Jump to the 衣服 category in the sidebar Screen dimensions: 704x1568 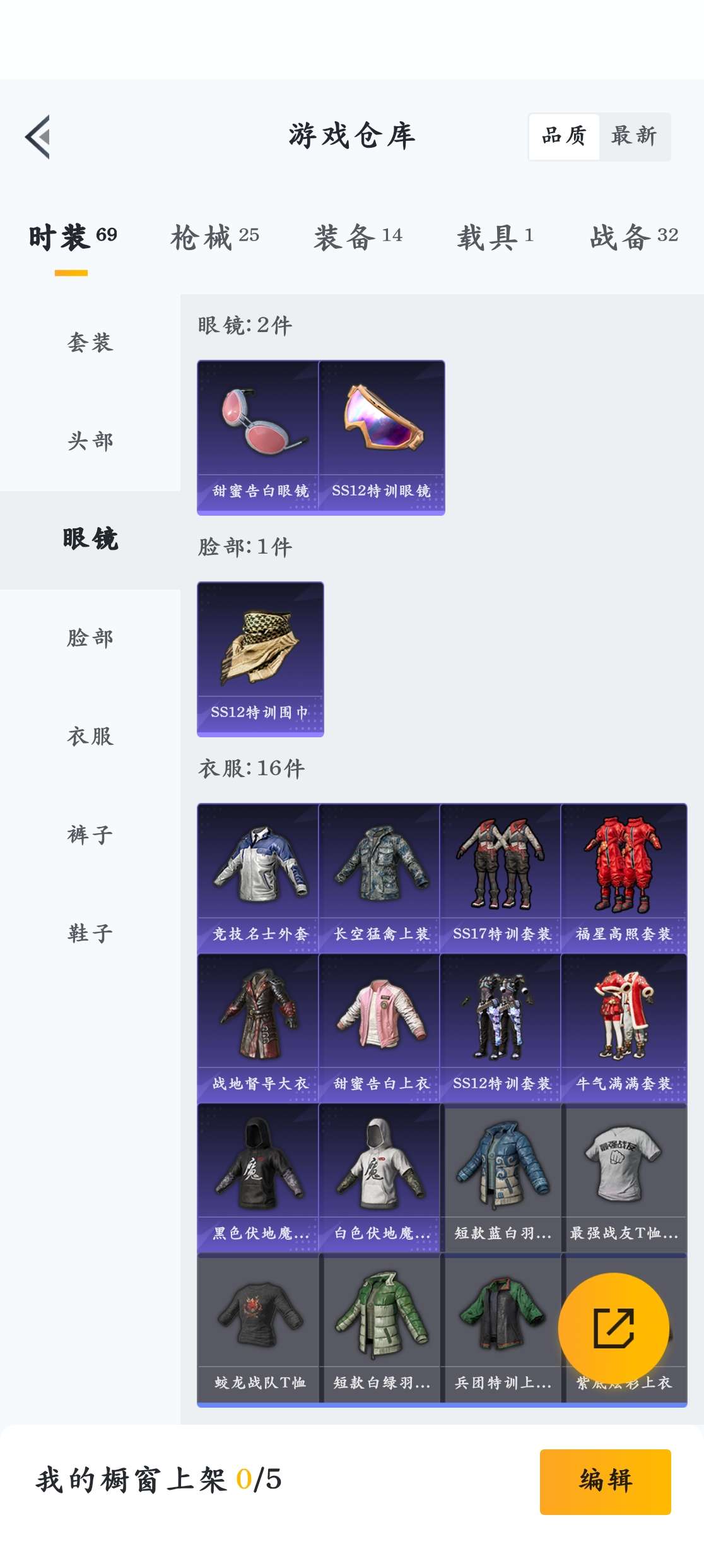point(90,737)
